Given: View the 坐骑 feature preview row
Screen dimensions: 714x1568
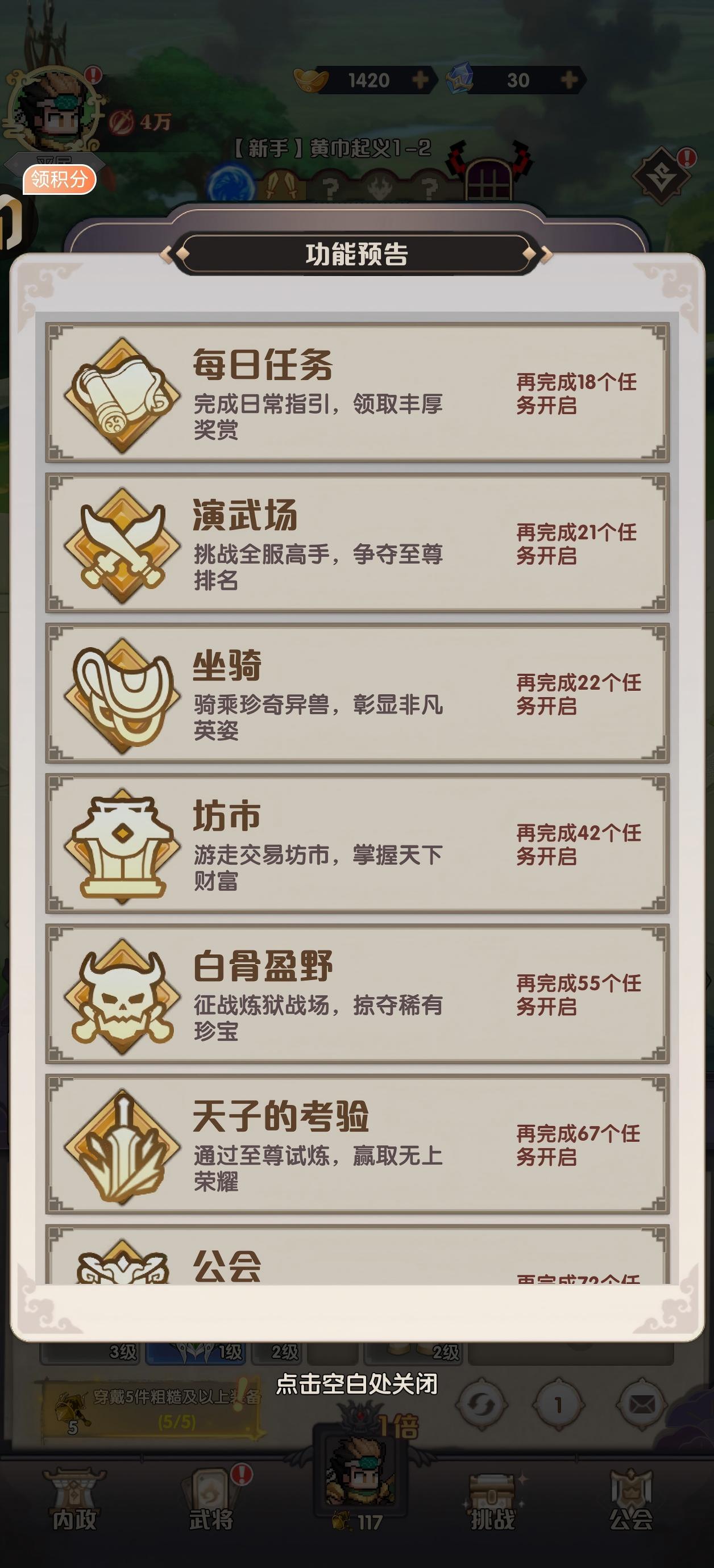Looking at the screenshot, I should (x=357, y=693).
